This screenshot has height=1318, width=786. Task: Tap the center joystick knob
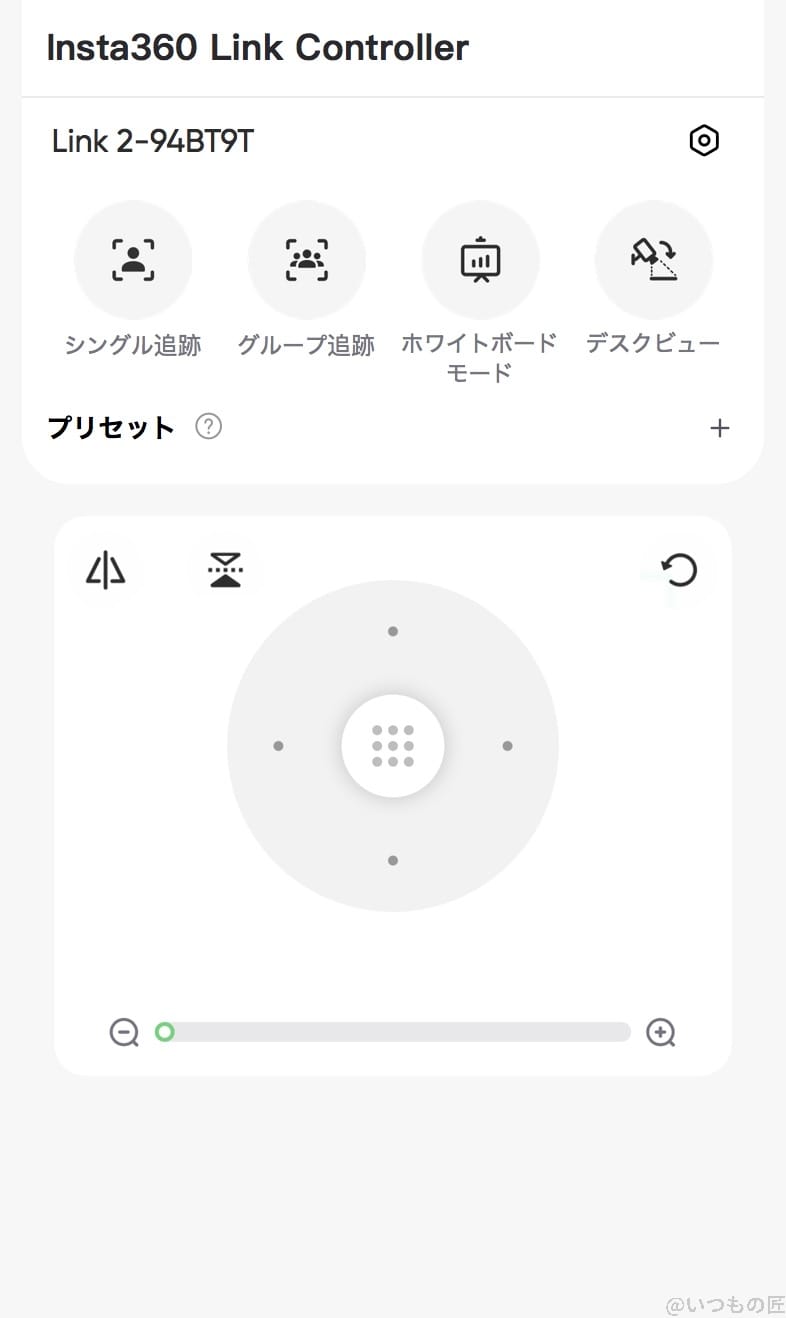393,746
